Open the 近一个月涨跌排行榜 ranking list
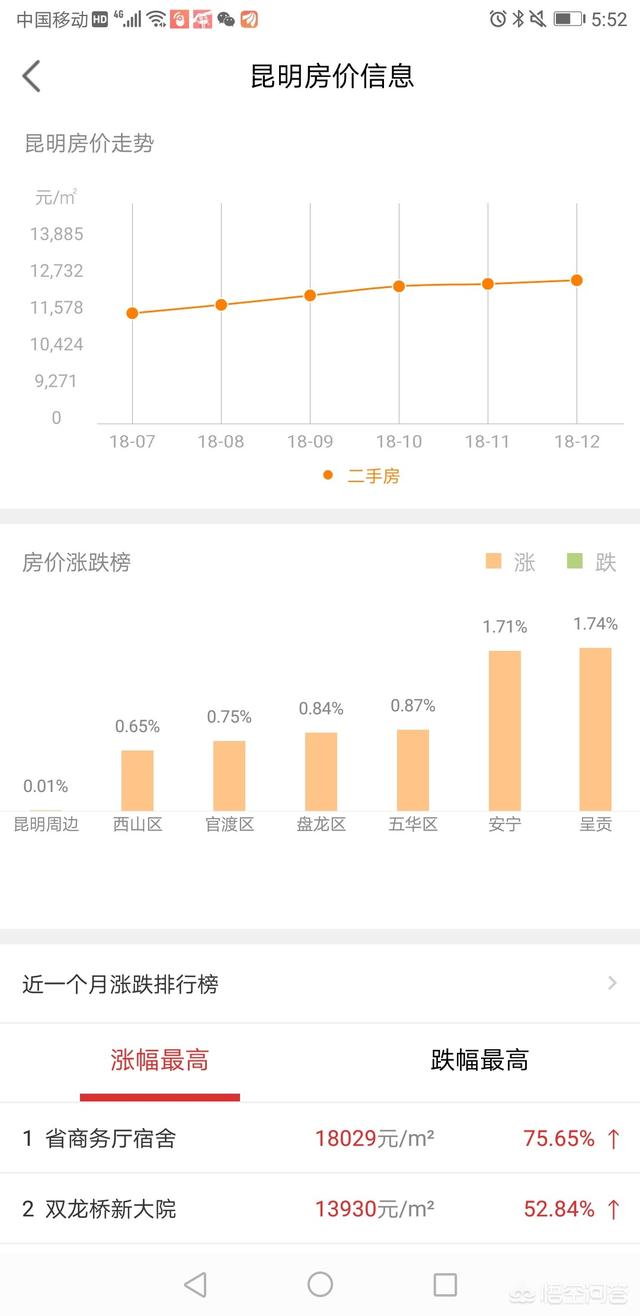 [320, 984]
